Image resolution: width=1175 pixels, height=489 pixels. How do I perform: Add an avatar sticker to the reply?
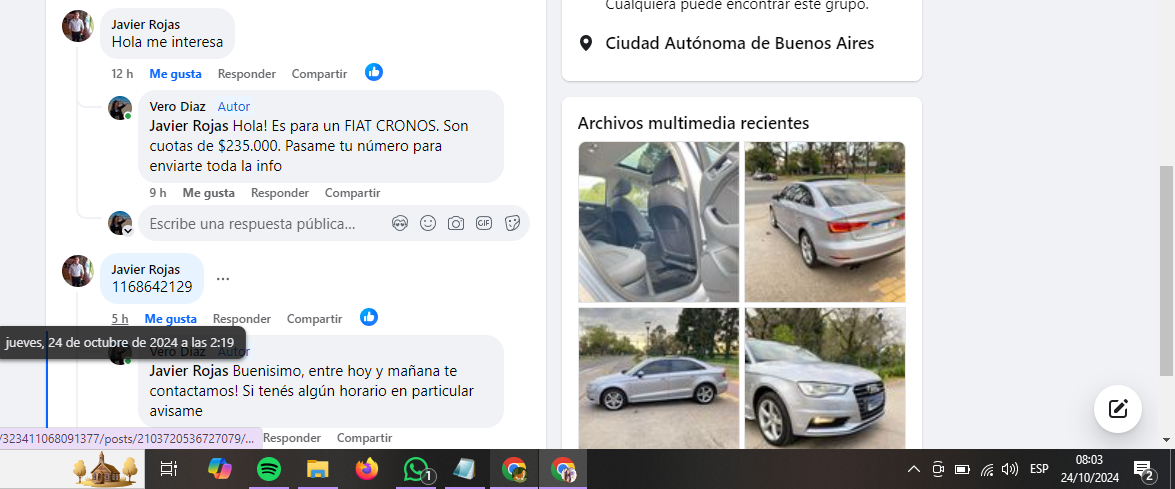coord(400,224)
